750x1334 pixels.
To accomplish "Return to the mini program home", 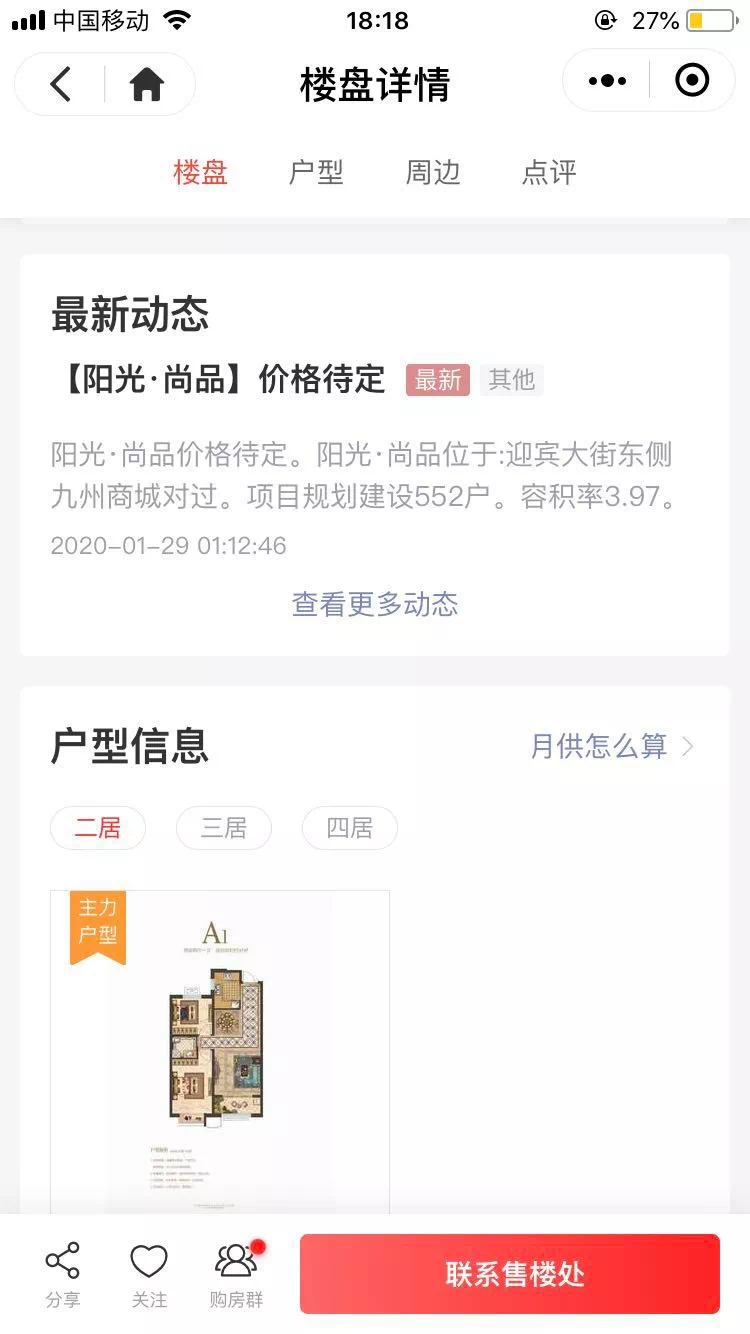I will point(147,85).
